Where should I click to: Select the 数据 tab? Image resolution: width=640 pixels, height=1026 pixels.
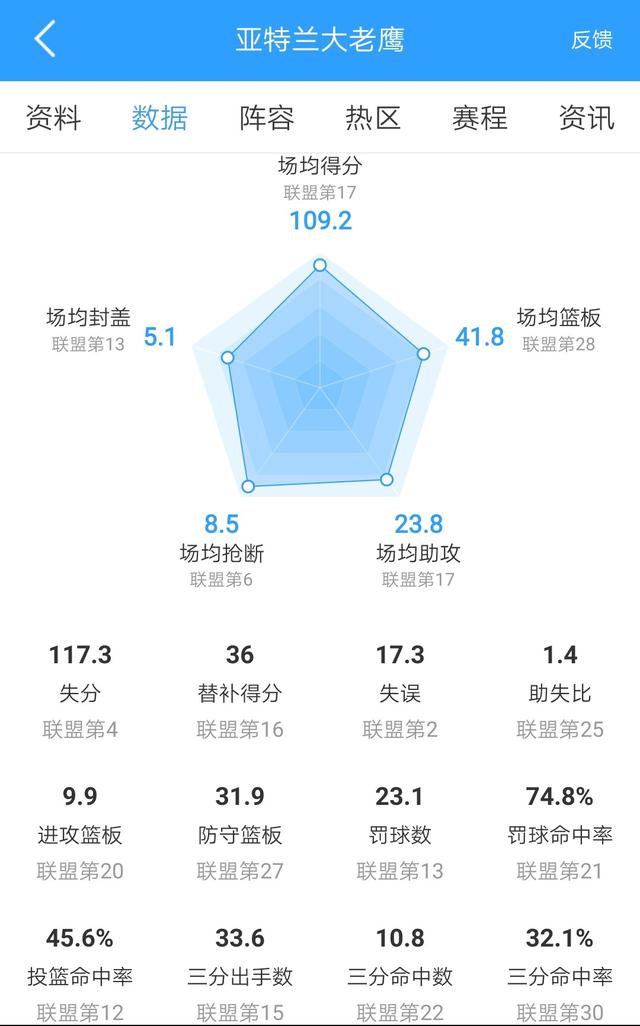pyautogui.click(x=160, y=118)
